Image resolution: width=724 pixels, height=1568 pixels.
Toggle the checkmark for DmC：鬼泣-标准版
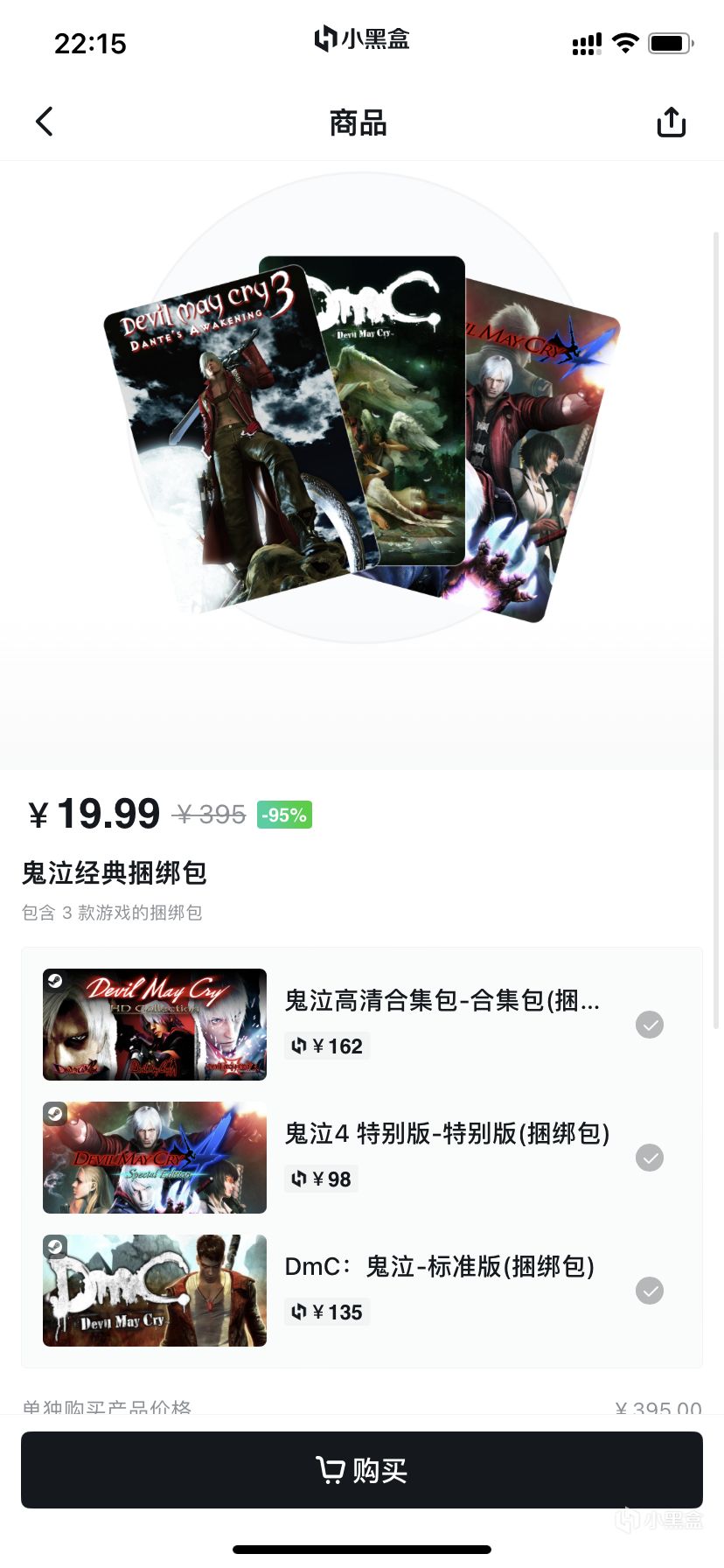click(649, 1291)
